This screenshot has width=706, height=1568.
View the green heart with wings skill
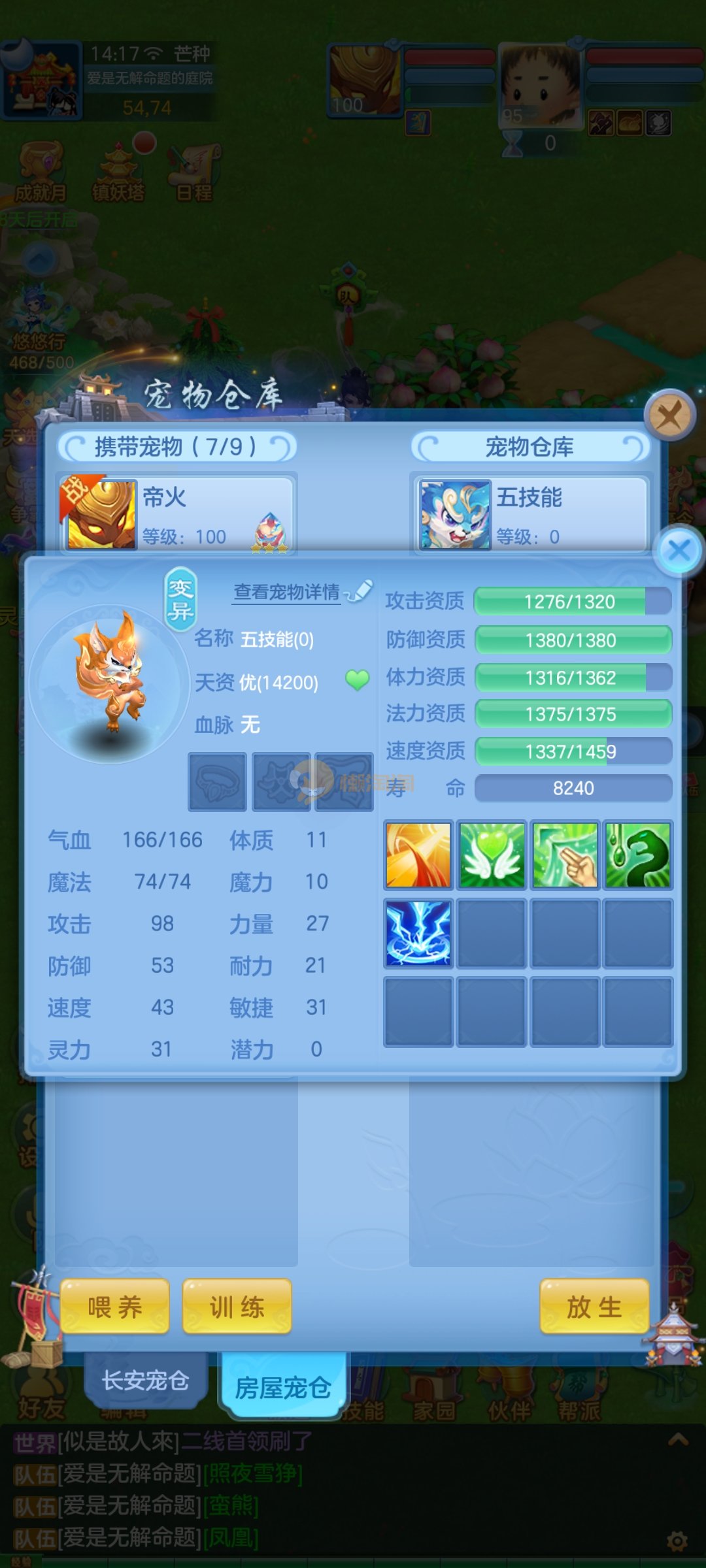[x=492, y=855]
